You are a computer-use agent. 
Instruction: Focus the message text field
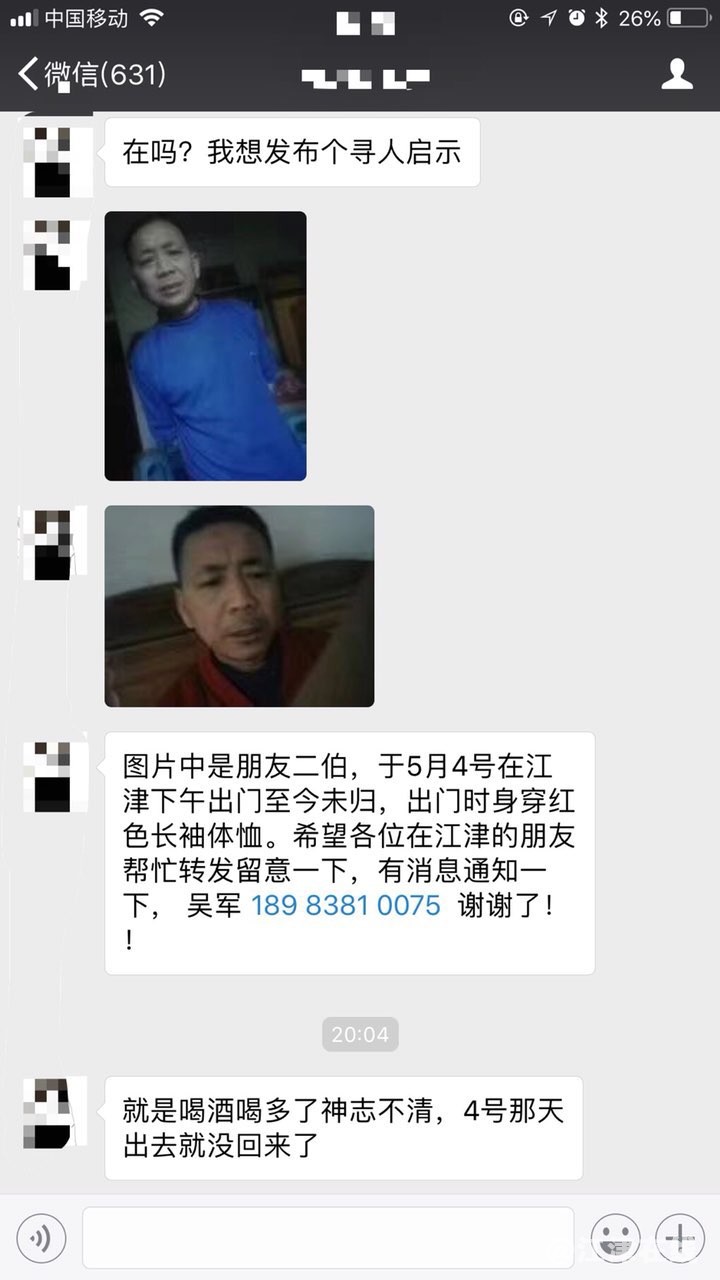coord(327,1238)
